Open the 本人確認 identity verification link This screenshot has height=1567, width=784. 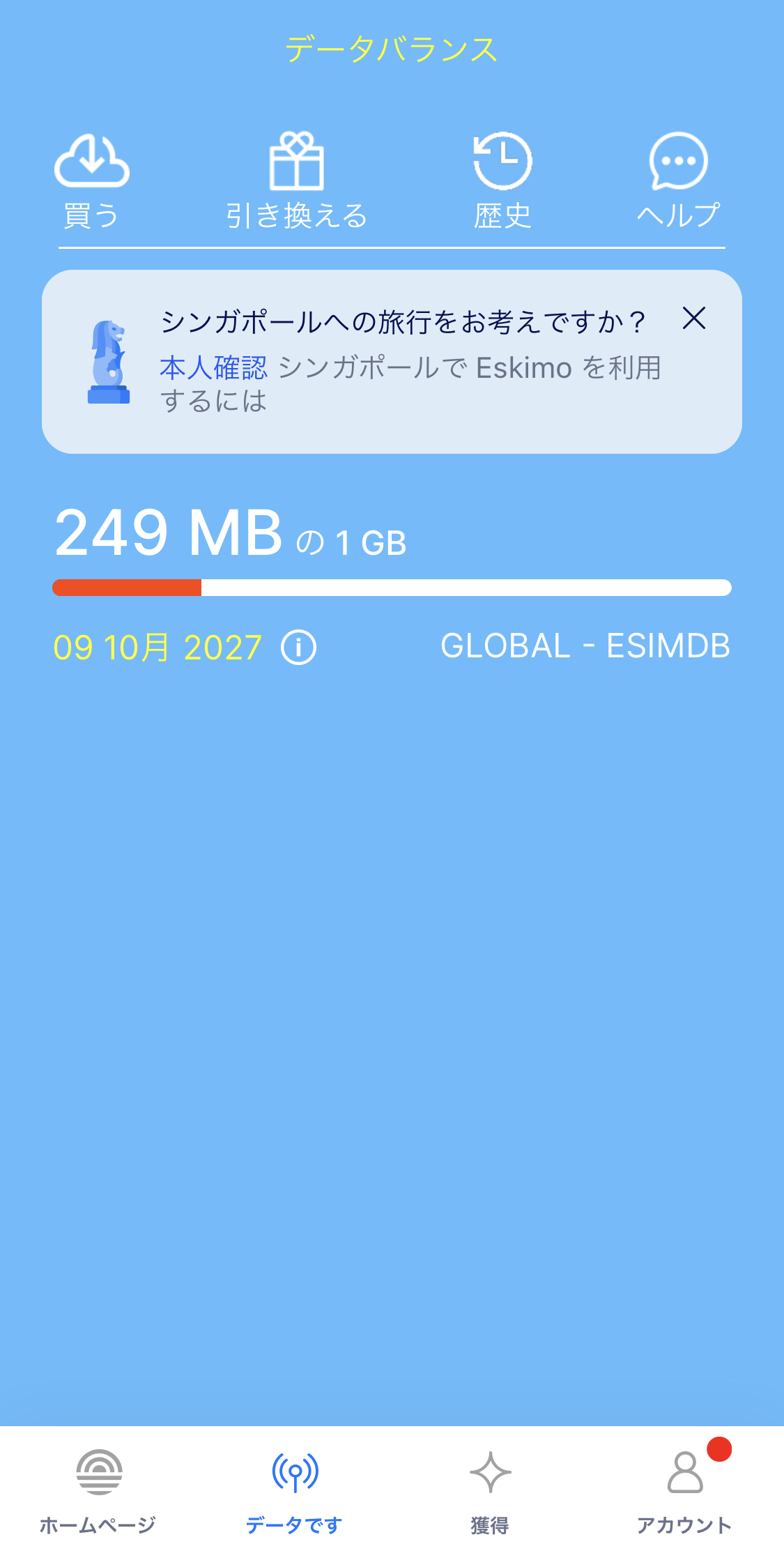213,368
